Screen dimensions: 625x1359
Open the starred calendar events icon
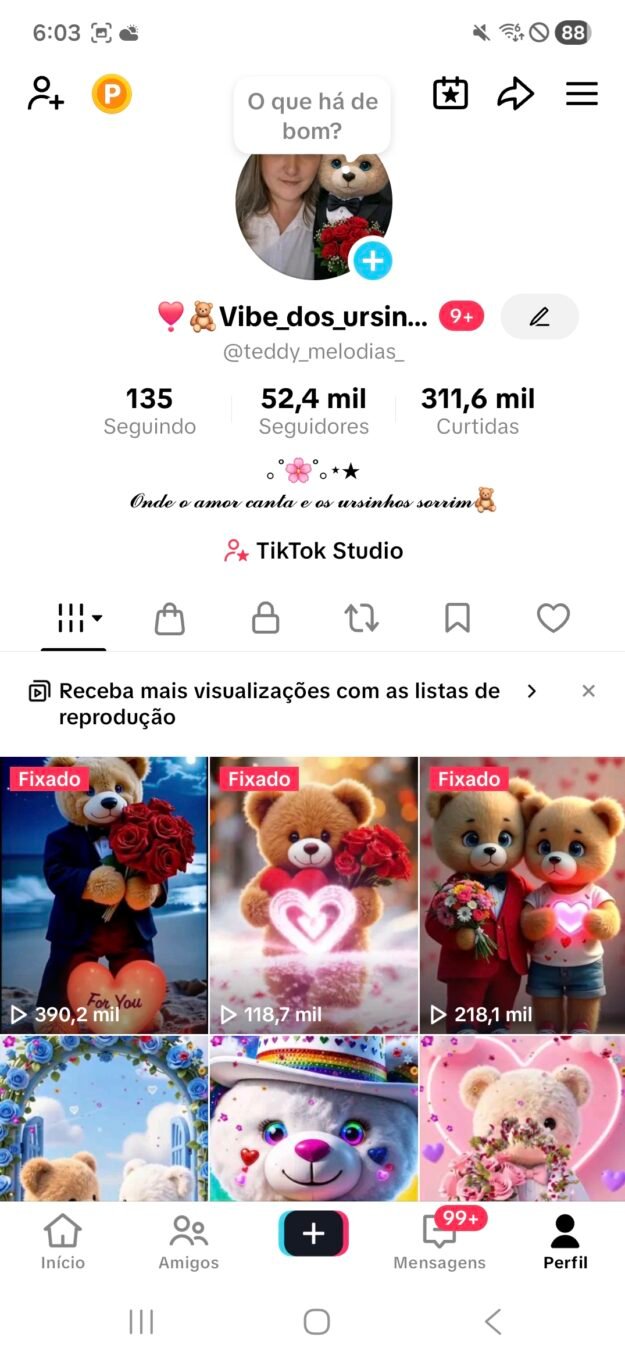coord(450,94)
